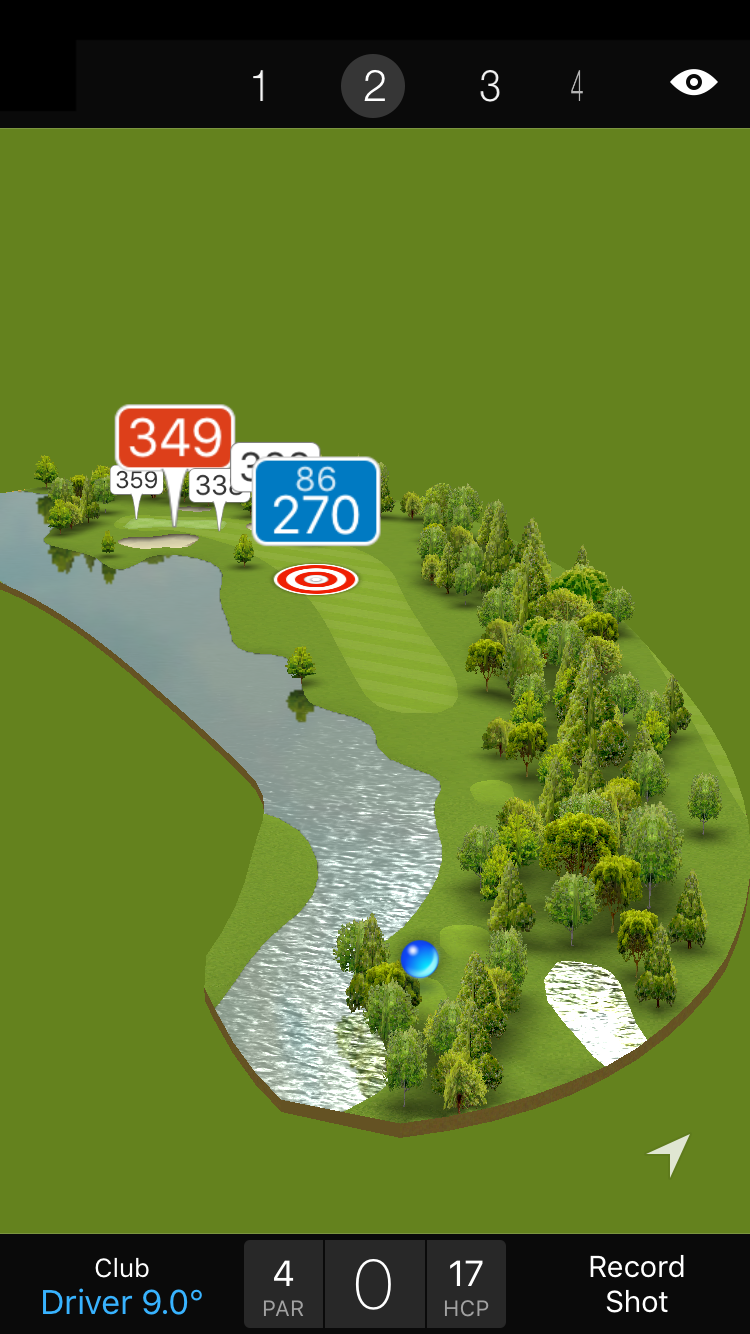Tap the blue 270 distance label
The width and height of the screenshot is (750, 1334).
coord(316,502)
